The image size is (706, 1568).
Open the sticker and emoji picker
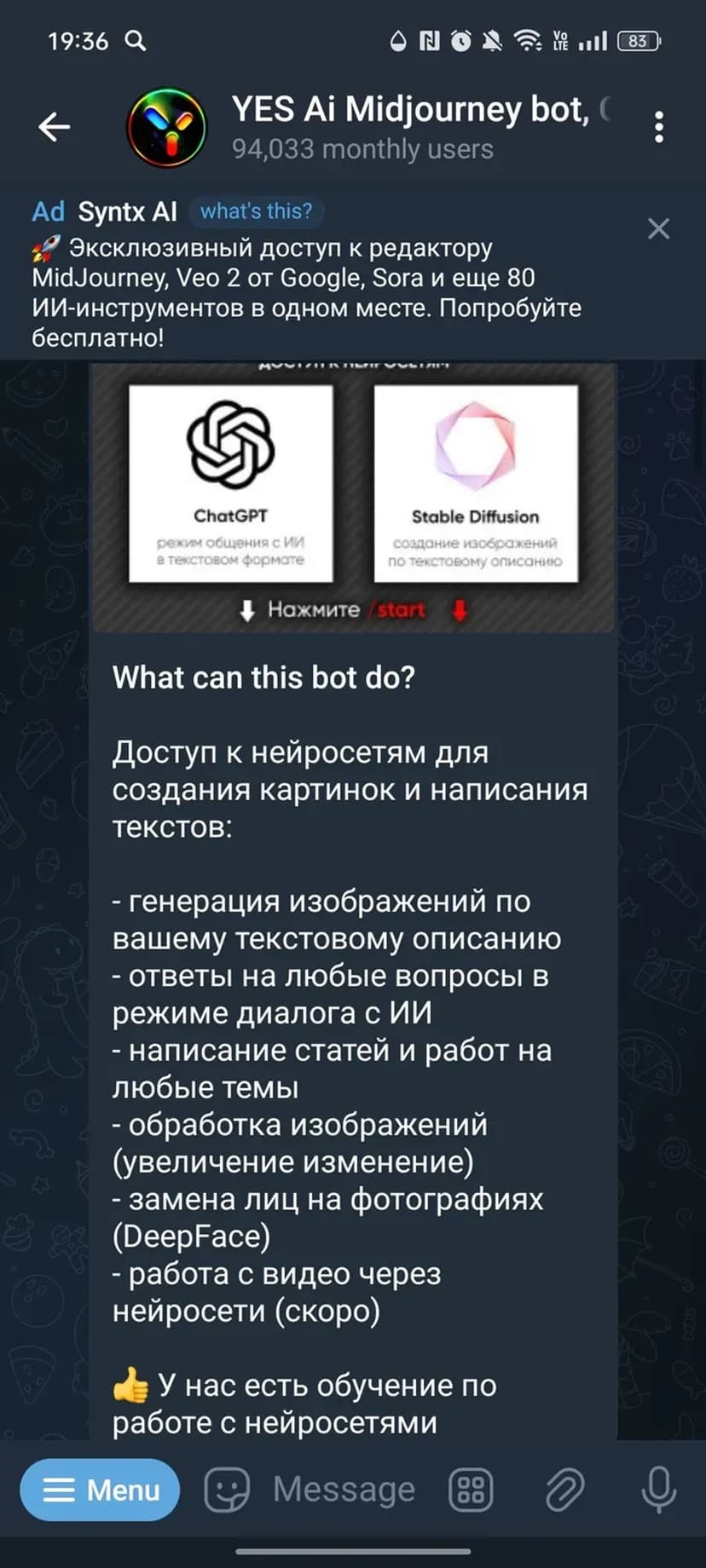point(227,1490)
